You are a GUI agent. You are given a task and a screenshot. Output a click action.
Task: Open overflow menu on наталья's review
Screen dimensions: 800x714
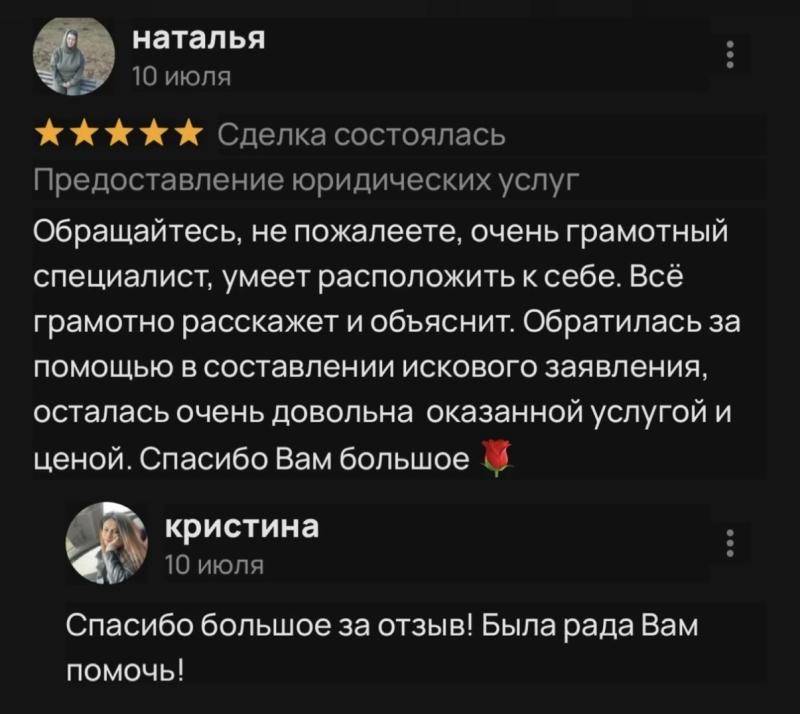pos(731,55)
